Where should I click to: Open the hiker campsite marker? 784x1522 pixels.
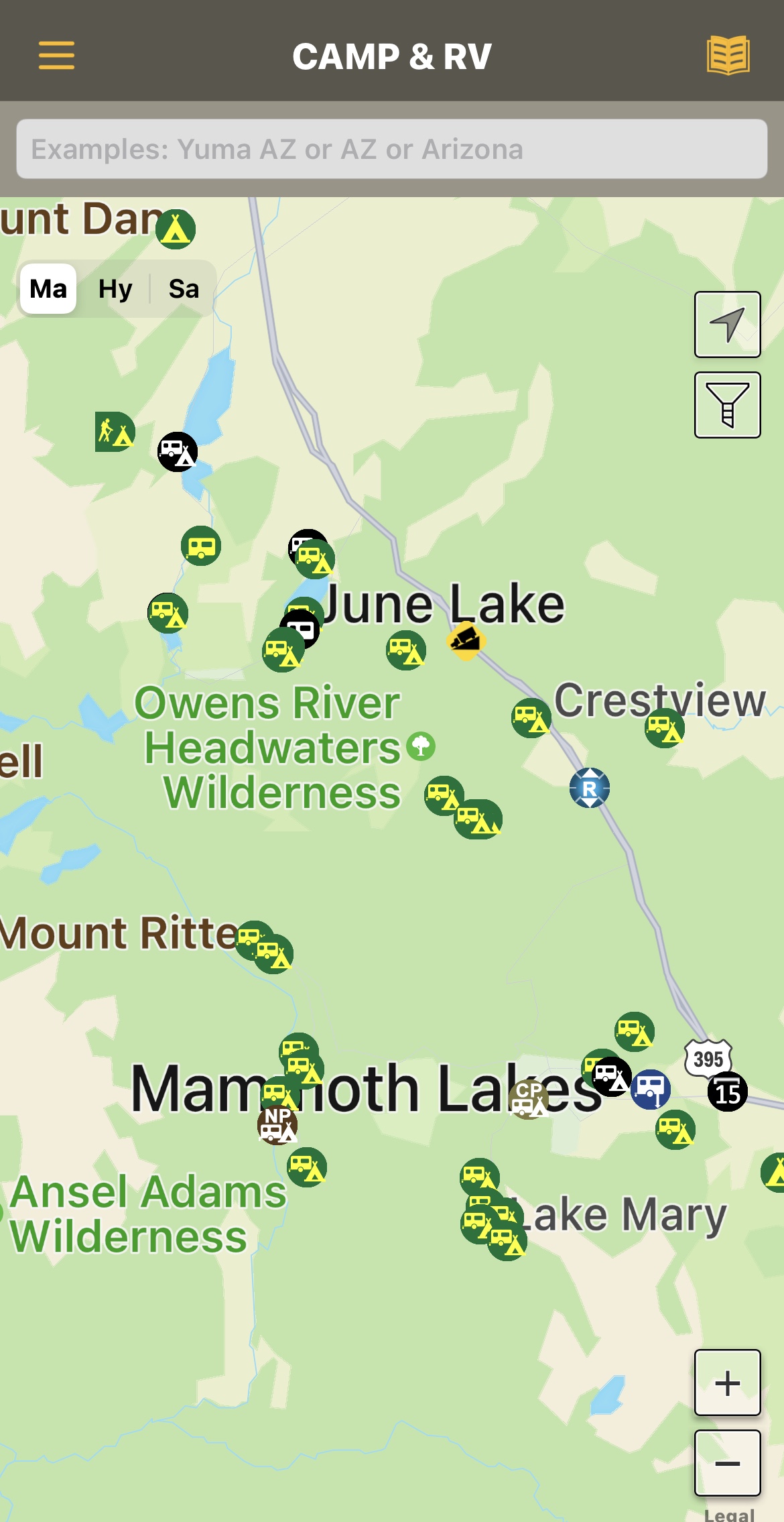click(x=115, y=432)
